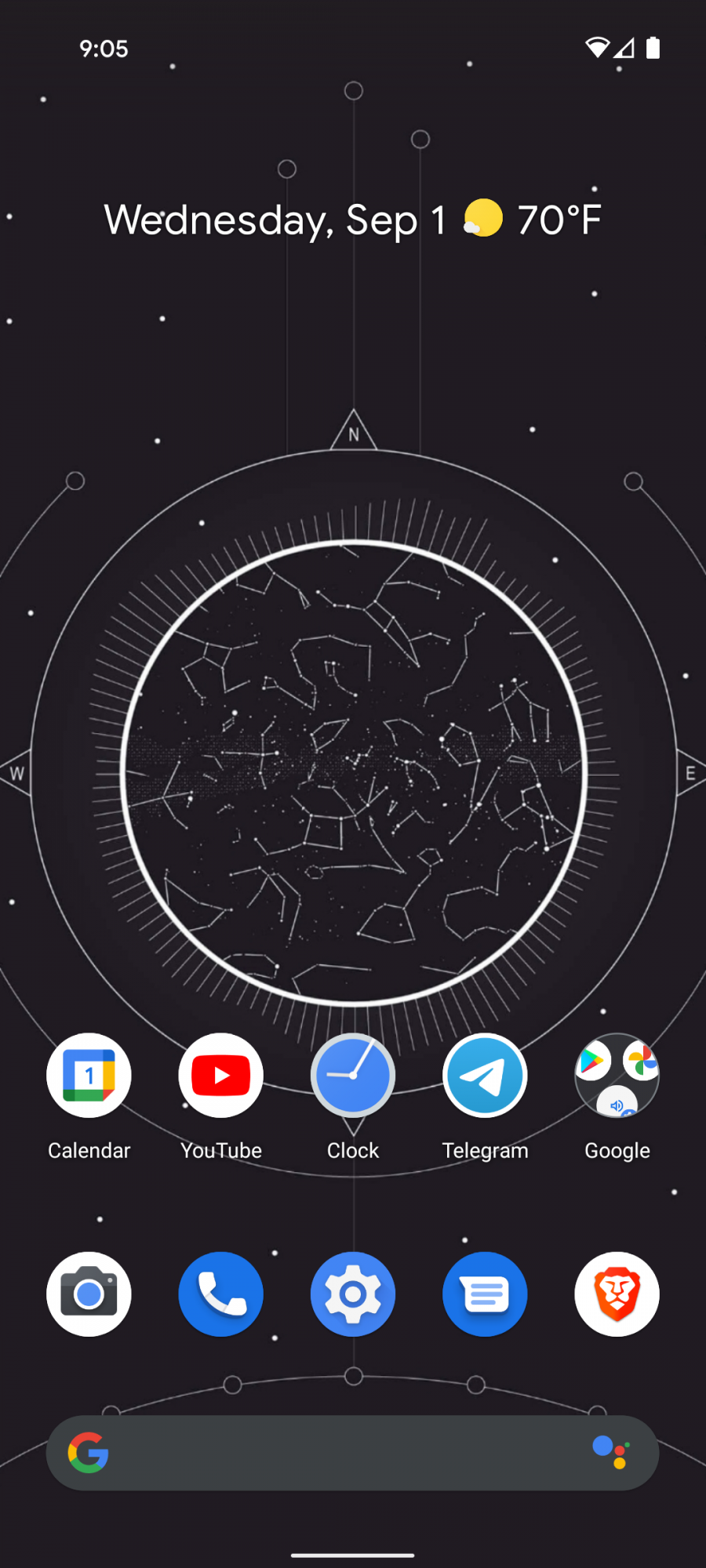This screenshot has height=1568, width=706.
Task: Launch the YouTube app
Action: (x=221, y=1075)
